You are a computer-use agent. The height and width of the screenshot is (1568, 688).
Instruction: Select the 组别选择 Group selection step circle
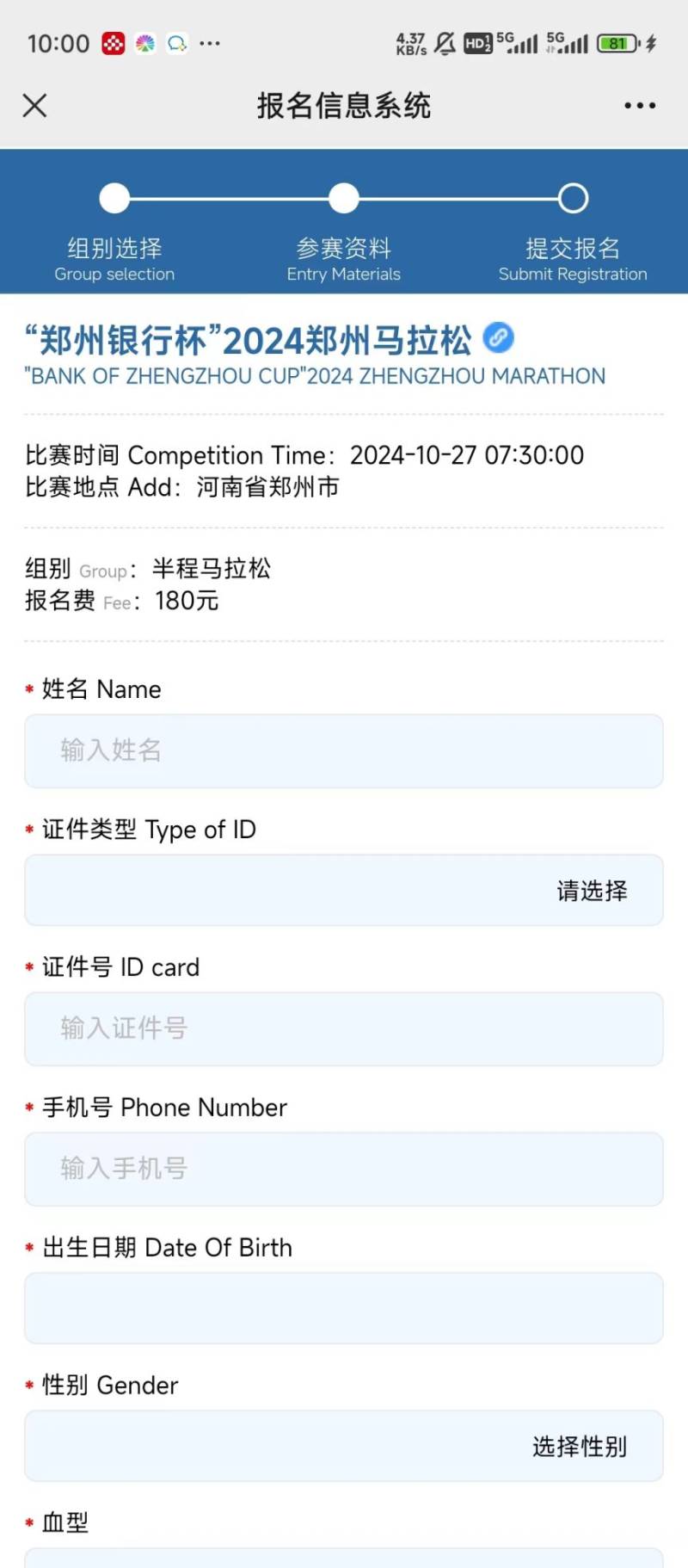point(114,198)
